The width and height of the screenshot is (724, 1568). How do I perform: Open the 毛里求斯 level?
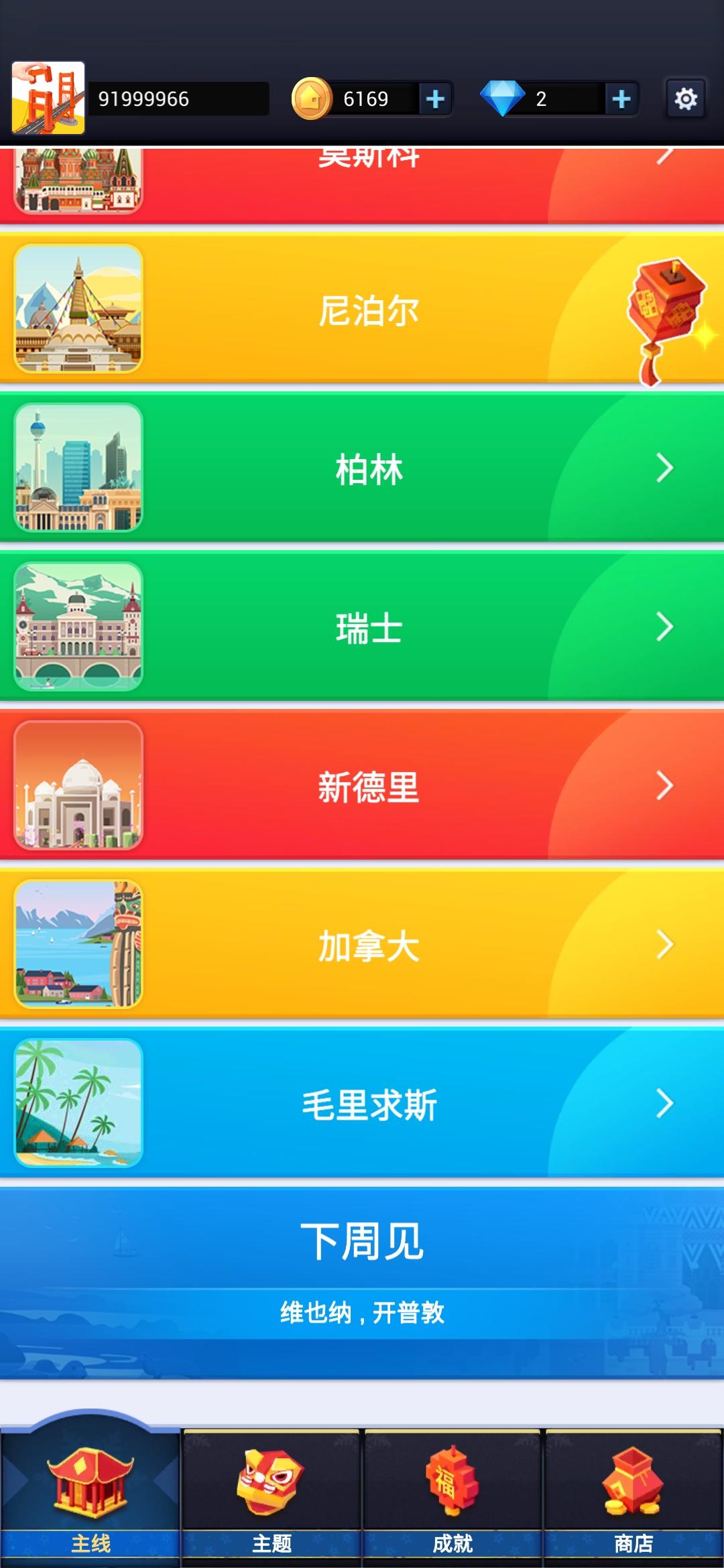click(367, 1104)
